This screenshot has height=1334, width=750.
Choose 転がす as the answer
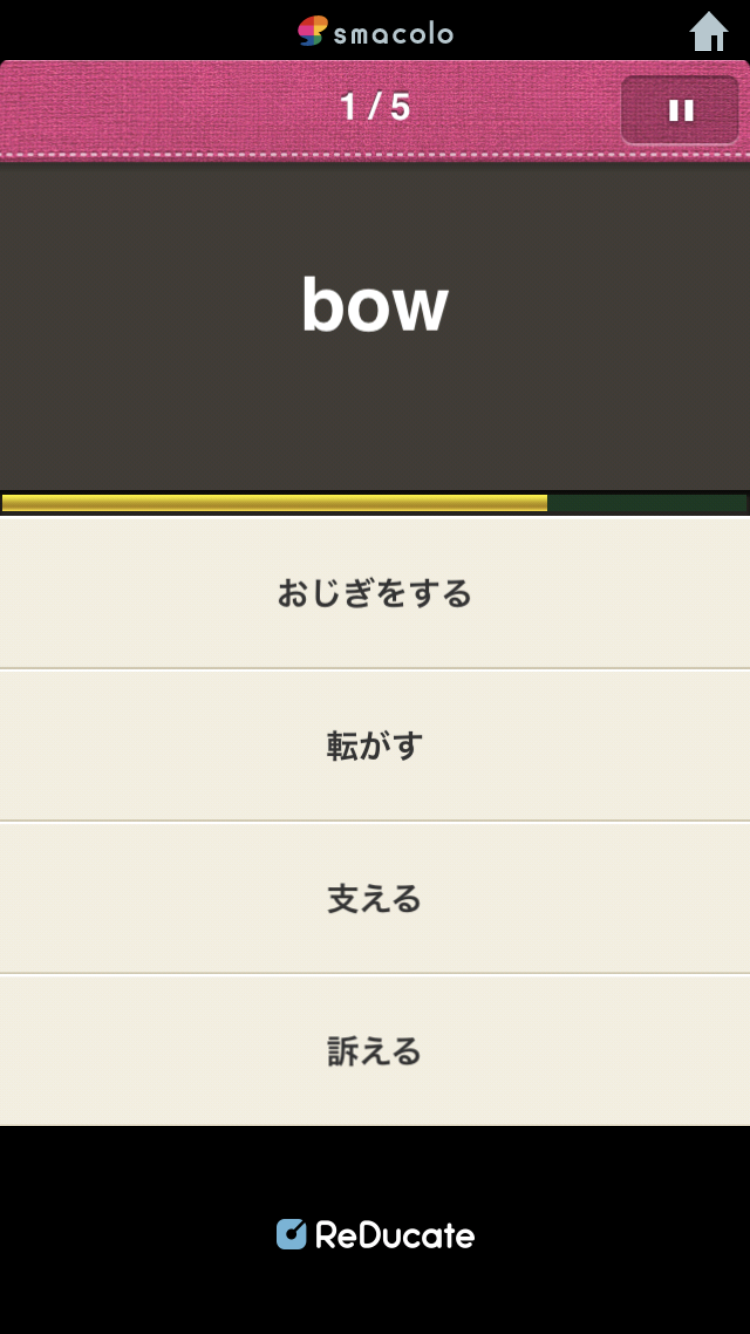point(375,745)
